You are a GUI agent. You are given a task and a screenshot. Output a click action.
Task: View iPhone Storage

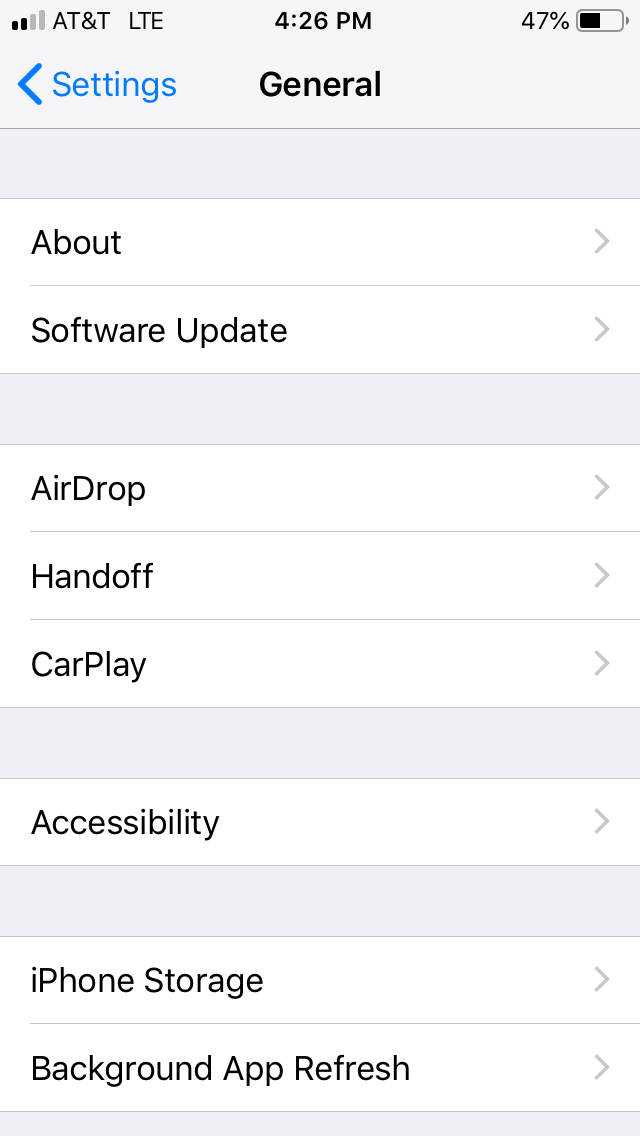(x=320, y=980)
